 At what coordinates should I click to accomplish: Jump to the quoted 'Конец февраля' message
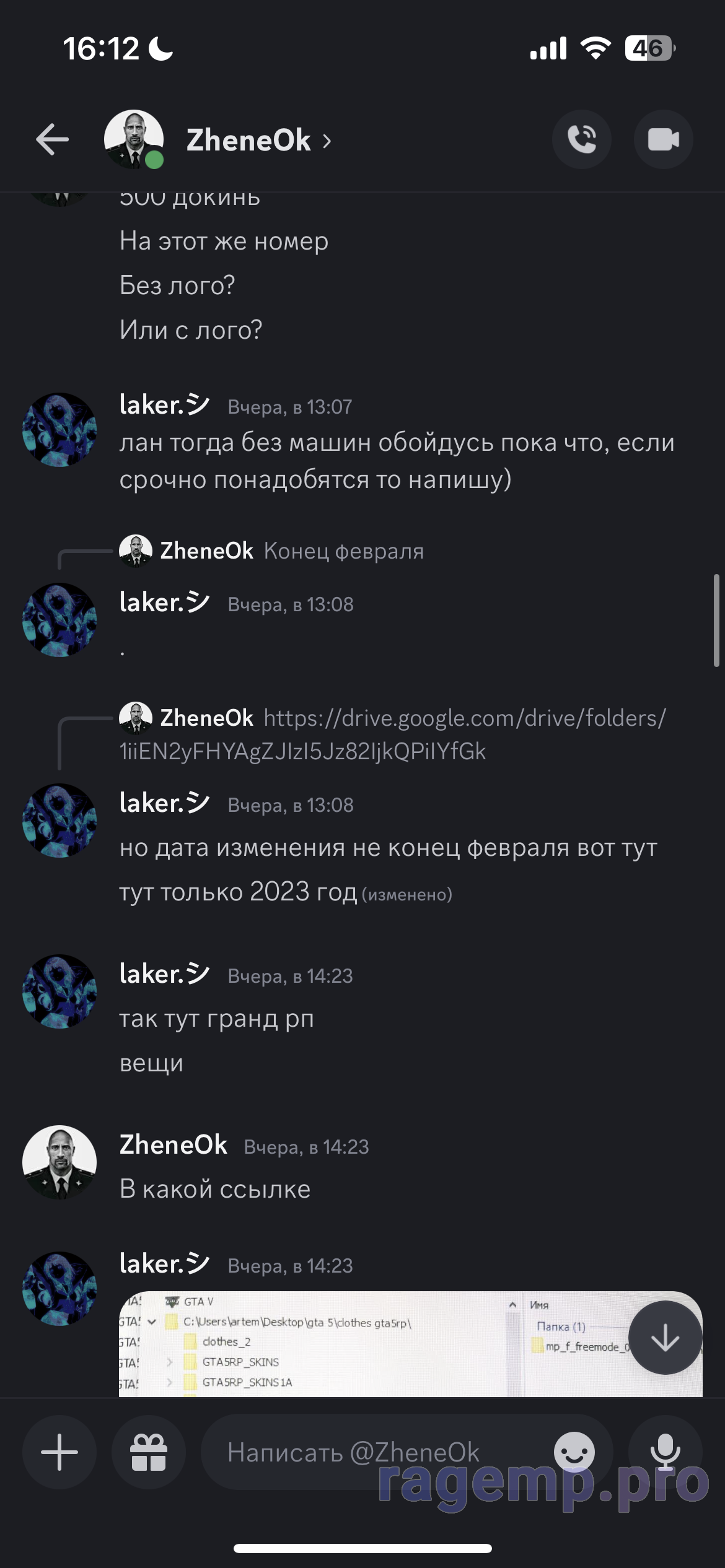(x=271, y=551)
